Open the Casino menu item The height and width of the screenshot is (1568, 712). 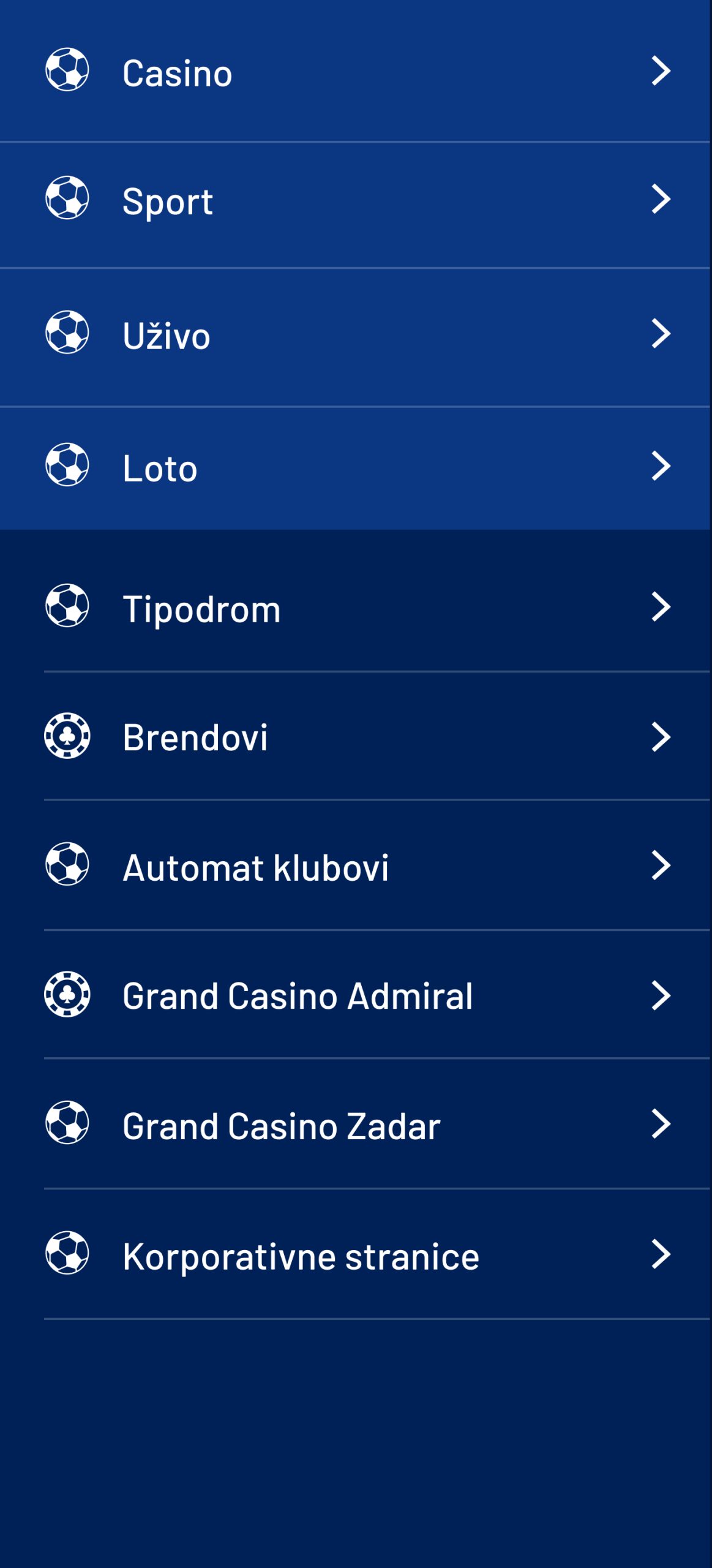[355, 72]
